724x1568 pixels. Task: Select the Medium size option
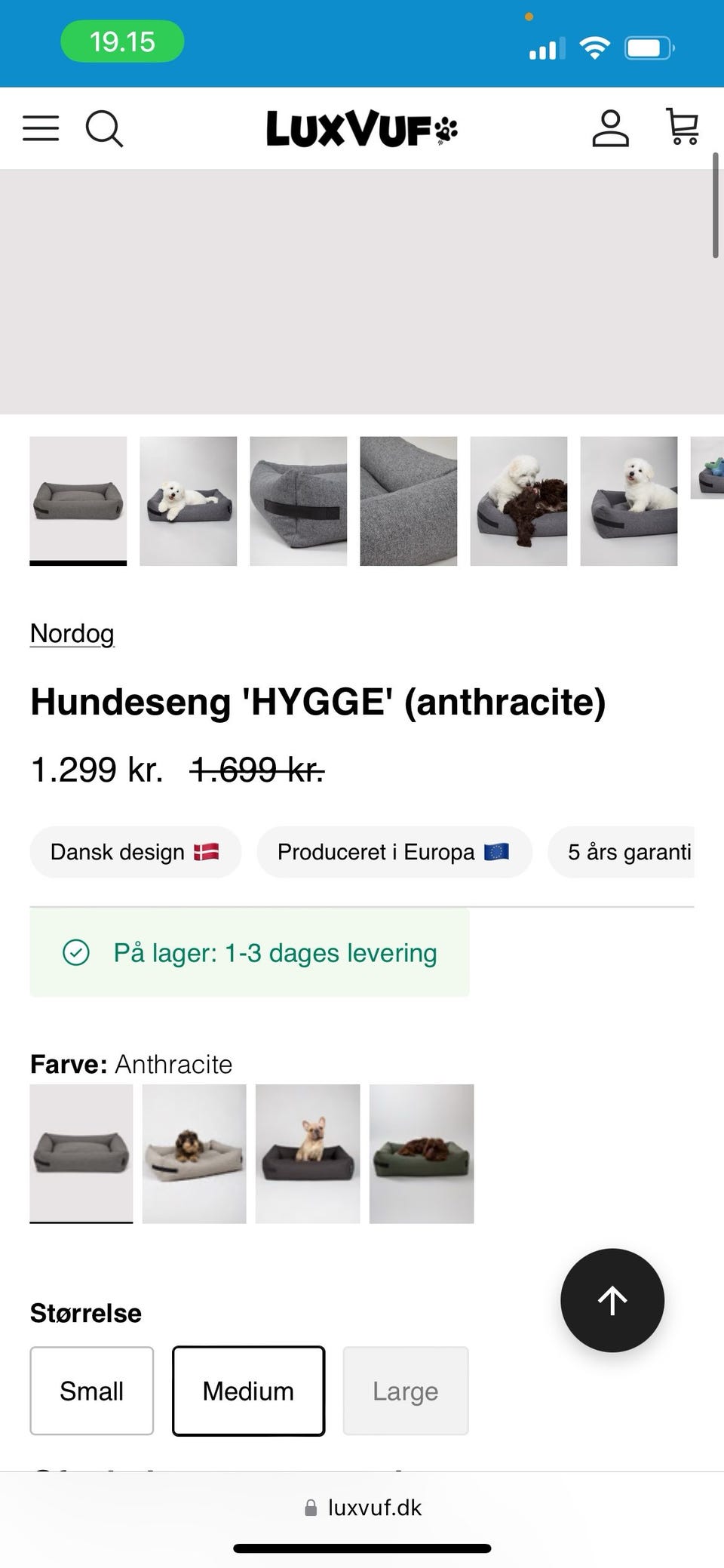coord(248,1391)
